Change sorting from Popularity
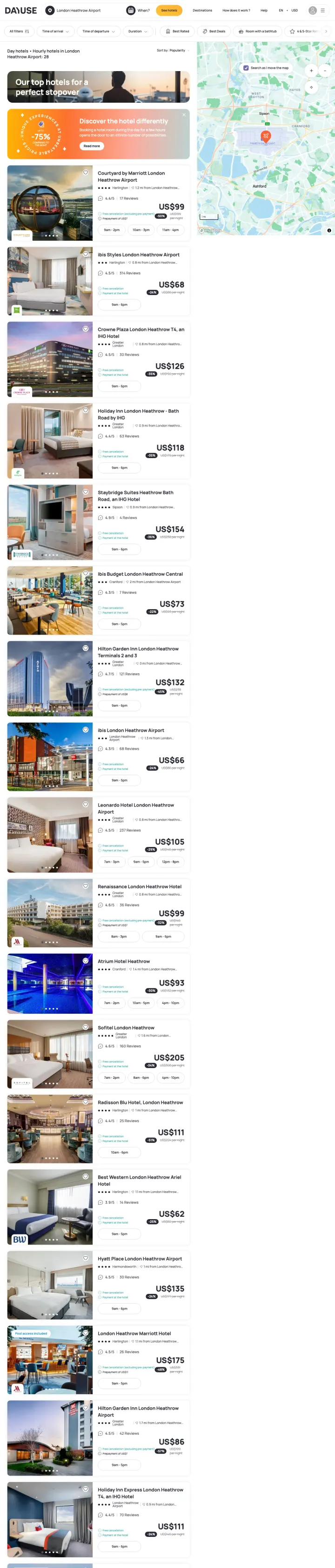Image resolution: width=335 pixels, height=1568 pixels. tap(172, 51)
